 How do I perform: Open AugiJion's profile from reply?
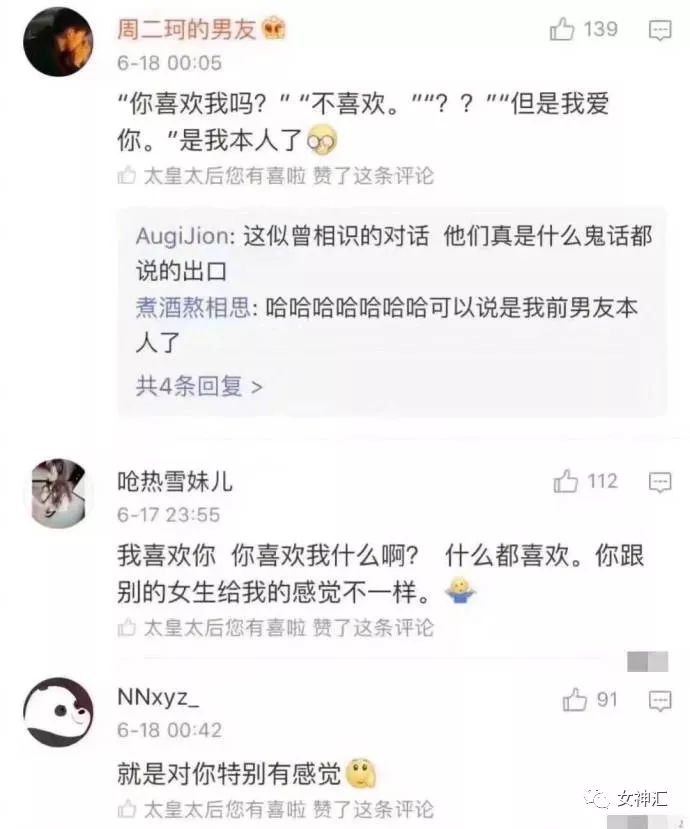184,238
